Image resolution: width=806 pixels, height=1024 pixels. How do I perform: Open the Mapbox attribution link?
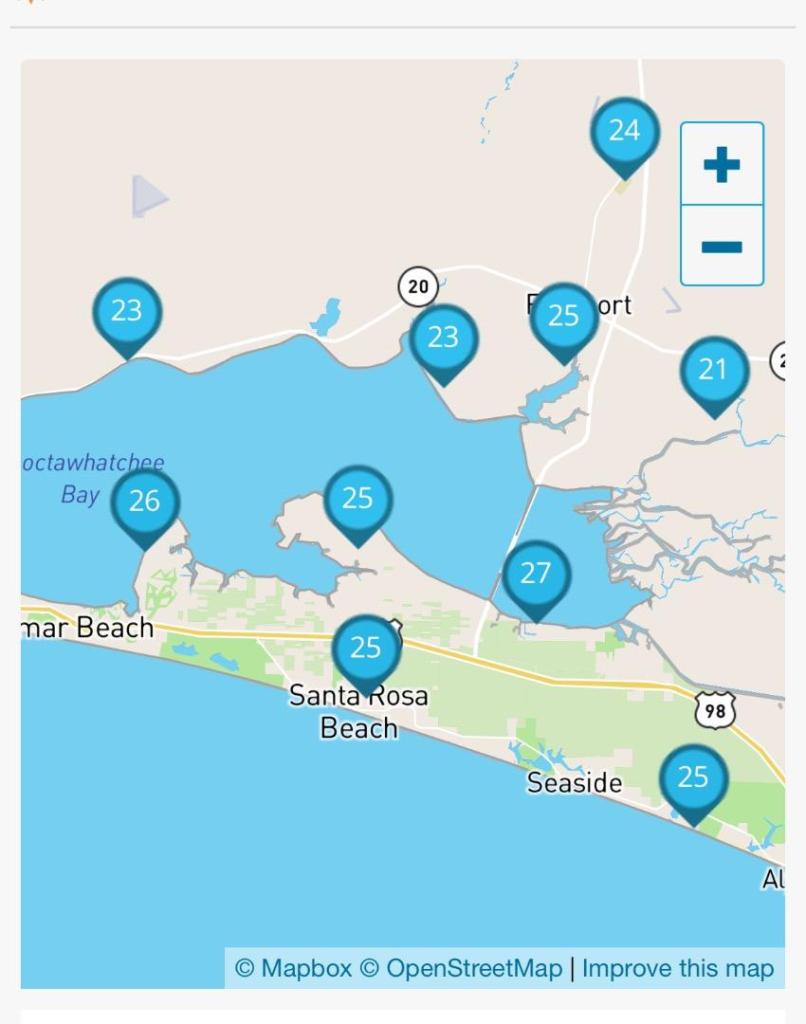(293, 968)
